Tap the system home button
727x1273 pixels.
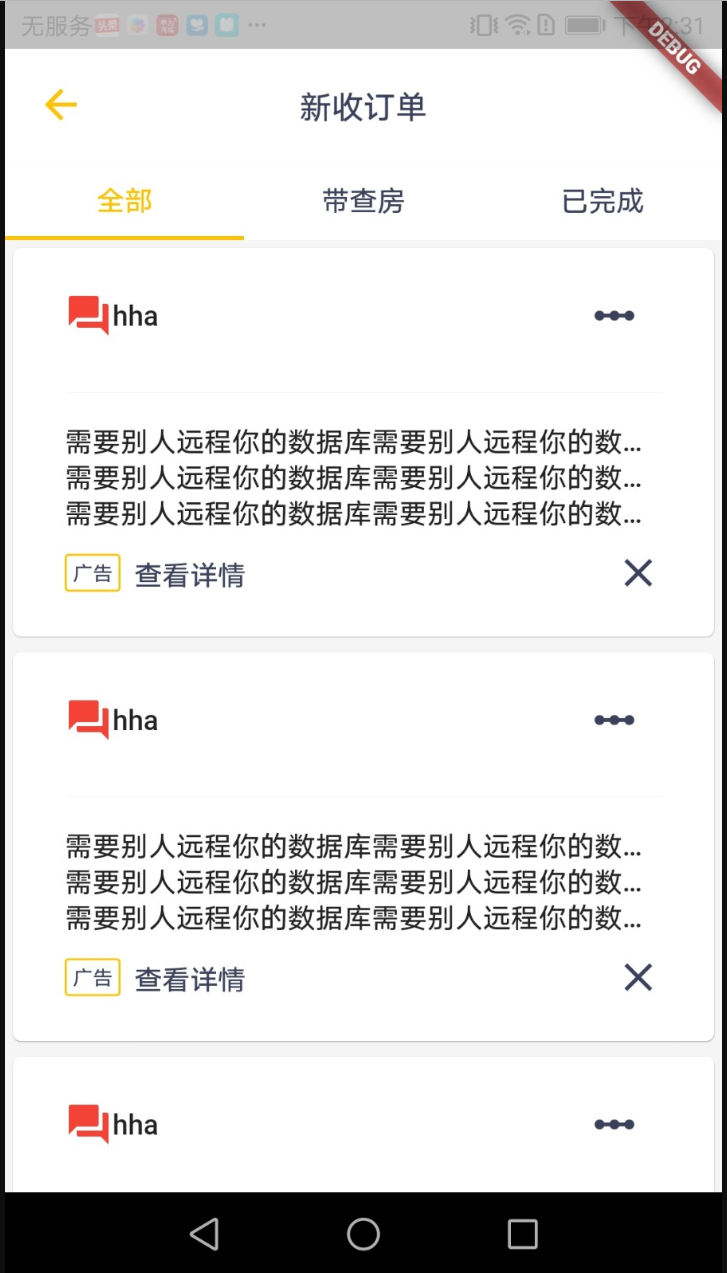coord(363,1234)
